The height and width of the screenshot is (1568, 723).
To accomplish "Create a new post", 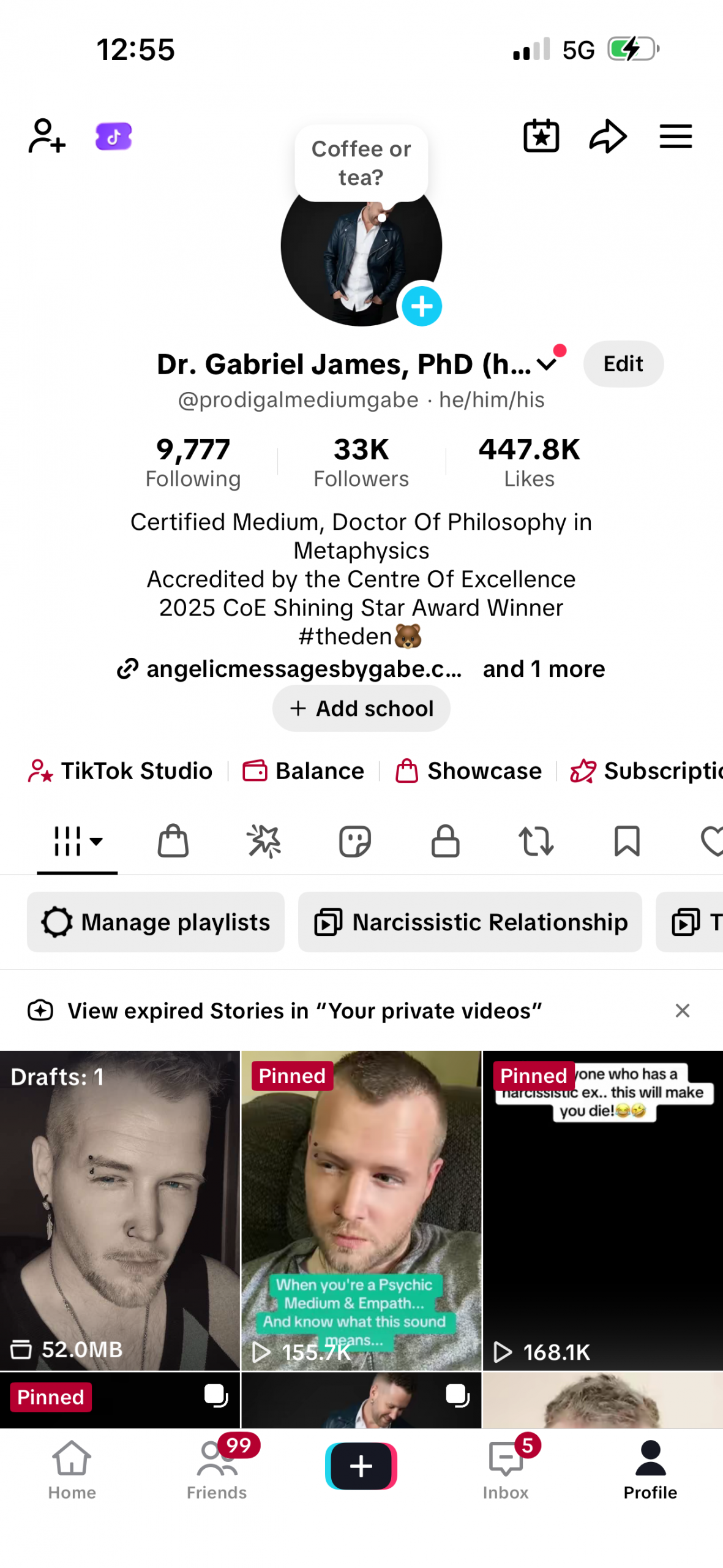I will (x=361, y=1466).
